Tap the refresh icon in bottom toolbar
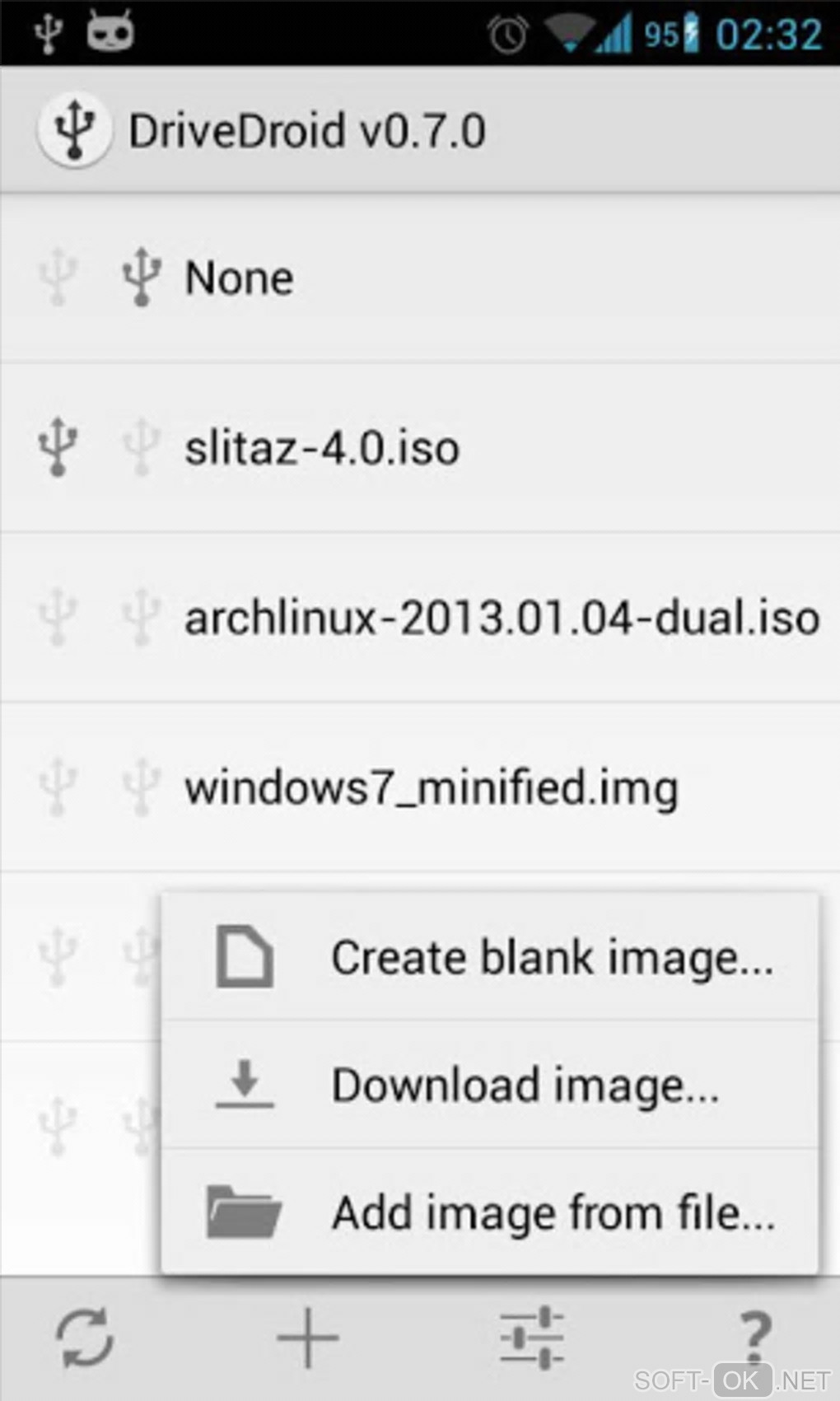The width and height of the screenshot is (840, 1401). (84, 1337)
